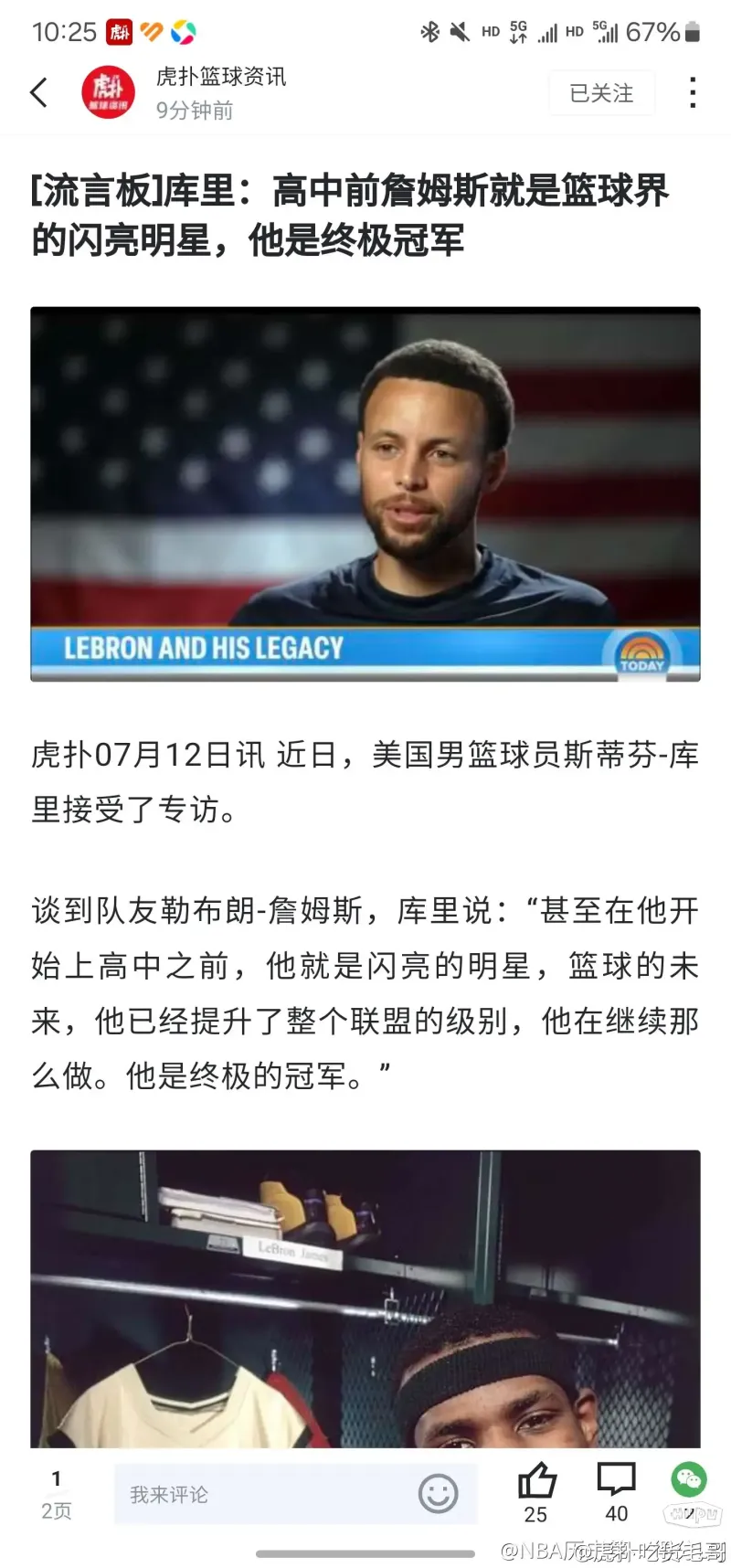View the Curry interview image
This screenshot has width=731, height=1568.
click(365, 493)
